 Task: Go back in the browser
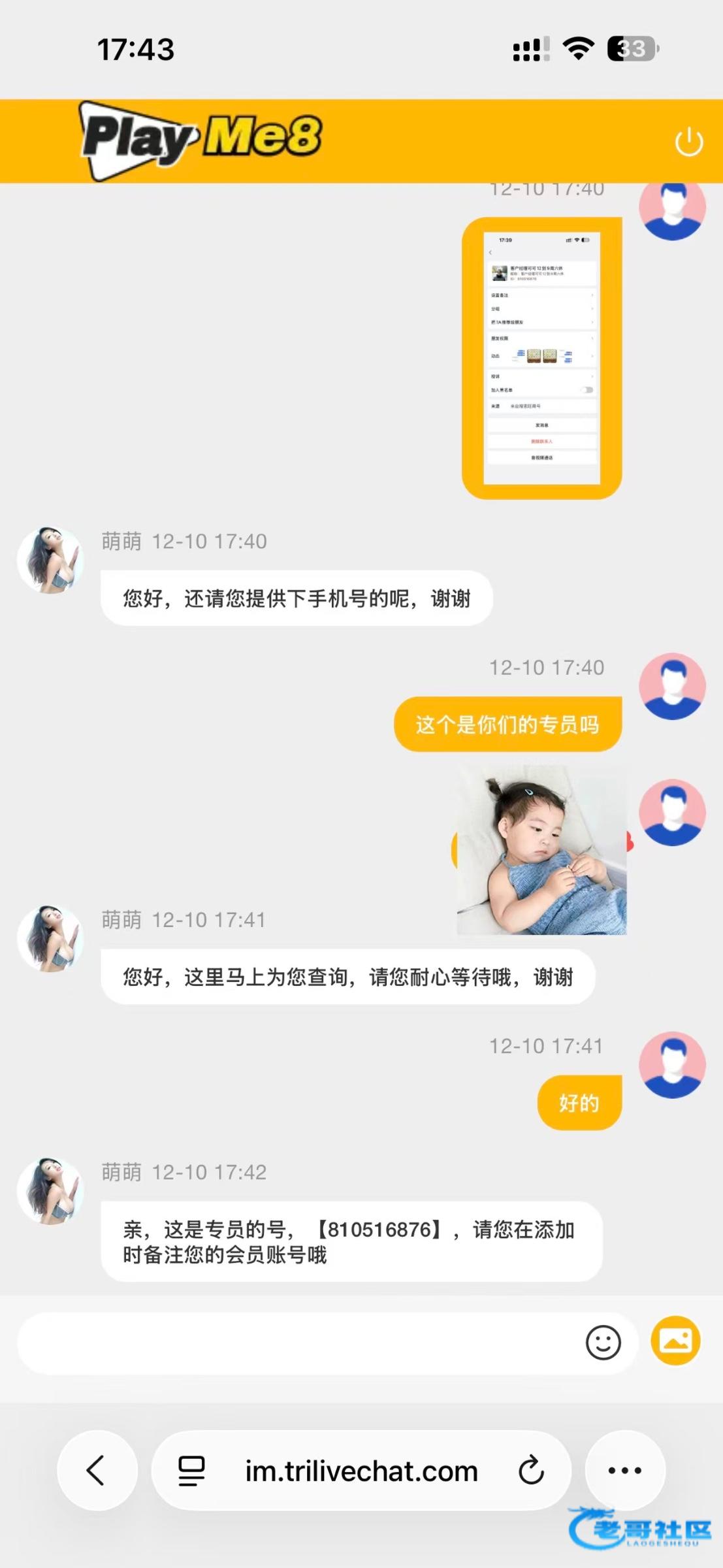coord(97,1471)
